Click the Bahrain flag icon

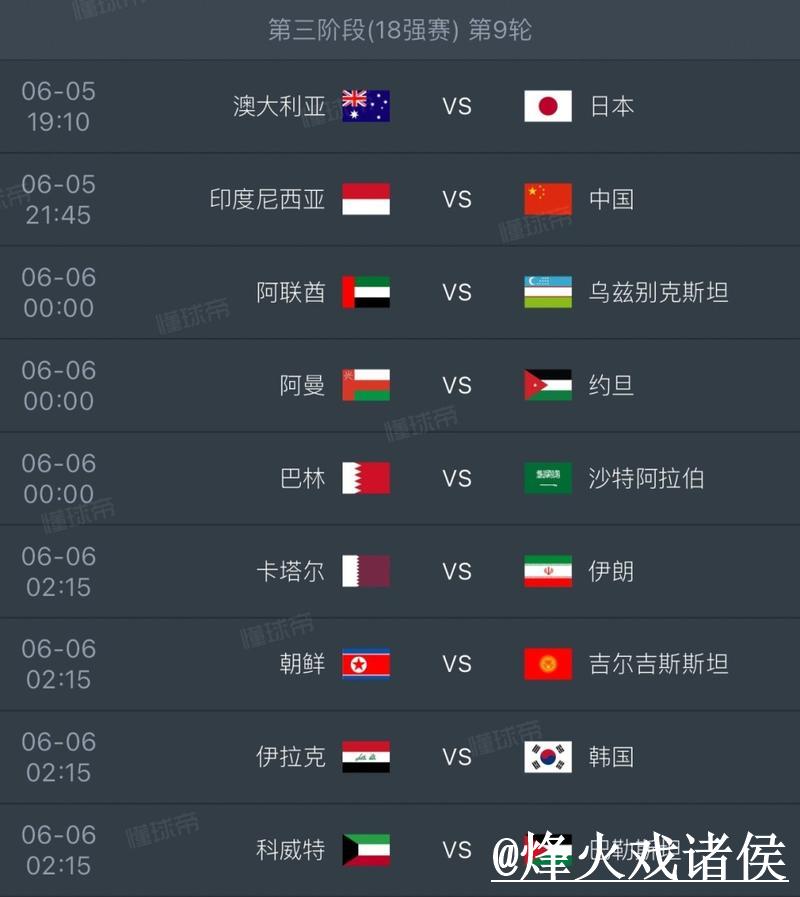click(x=365, y=478)
